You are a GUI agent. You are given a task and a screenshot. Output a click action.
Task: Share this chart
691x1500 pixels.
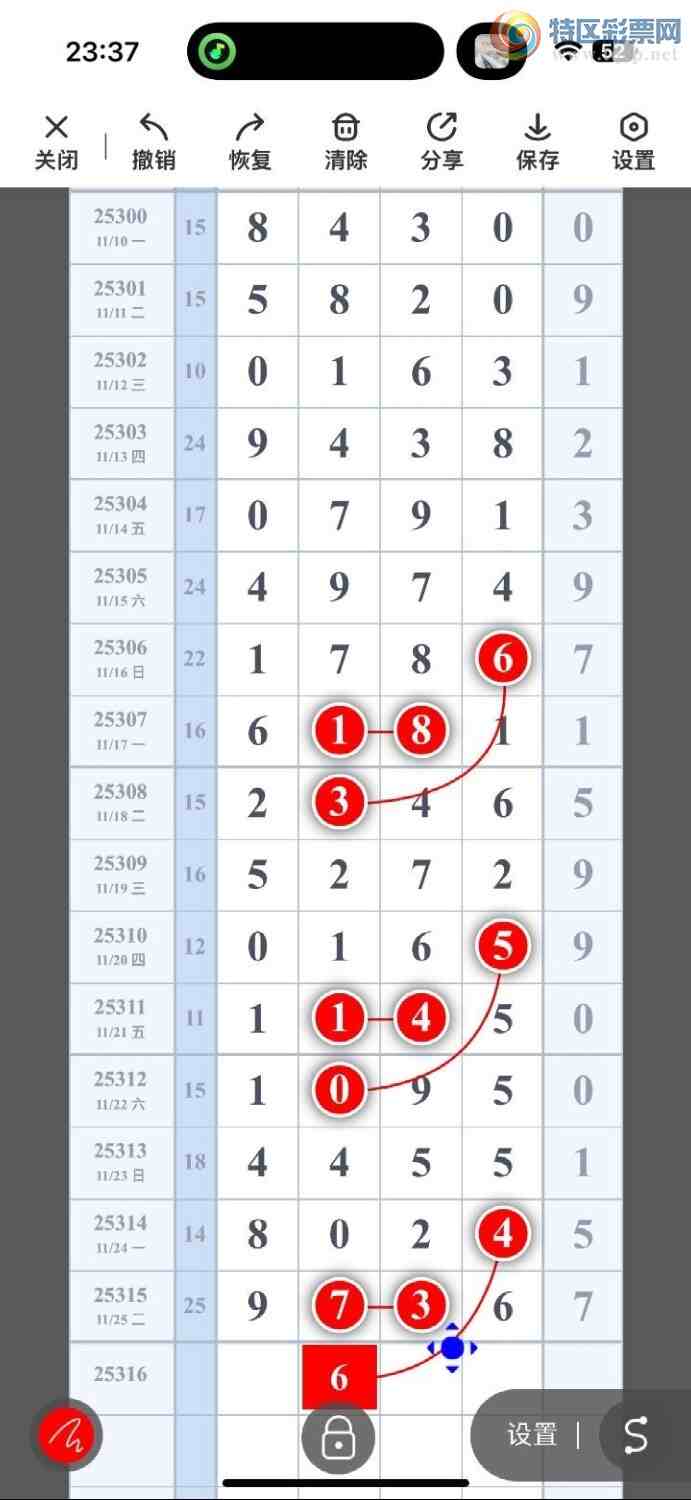[x=441, y=142]
